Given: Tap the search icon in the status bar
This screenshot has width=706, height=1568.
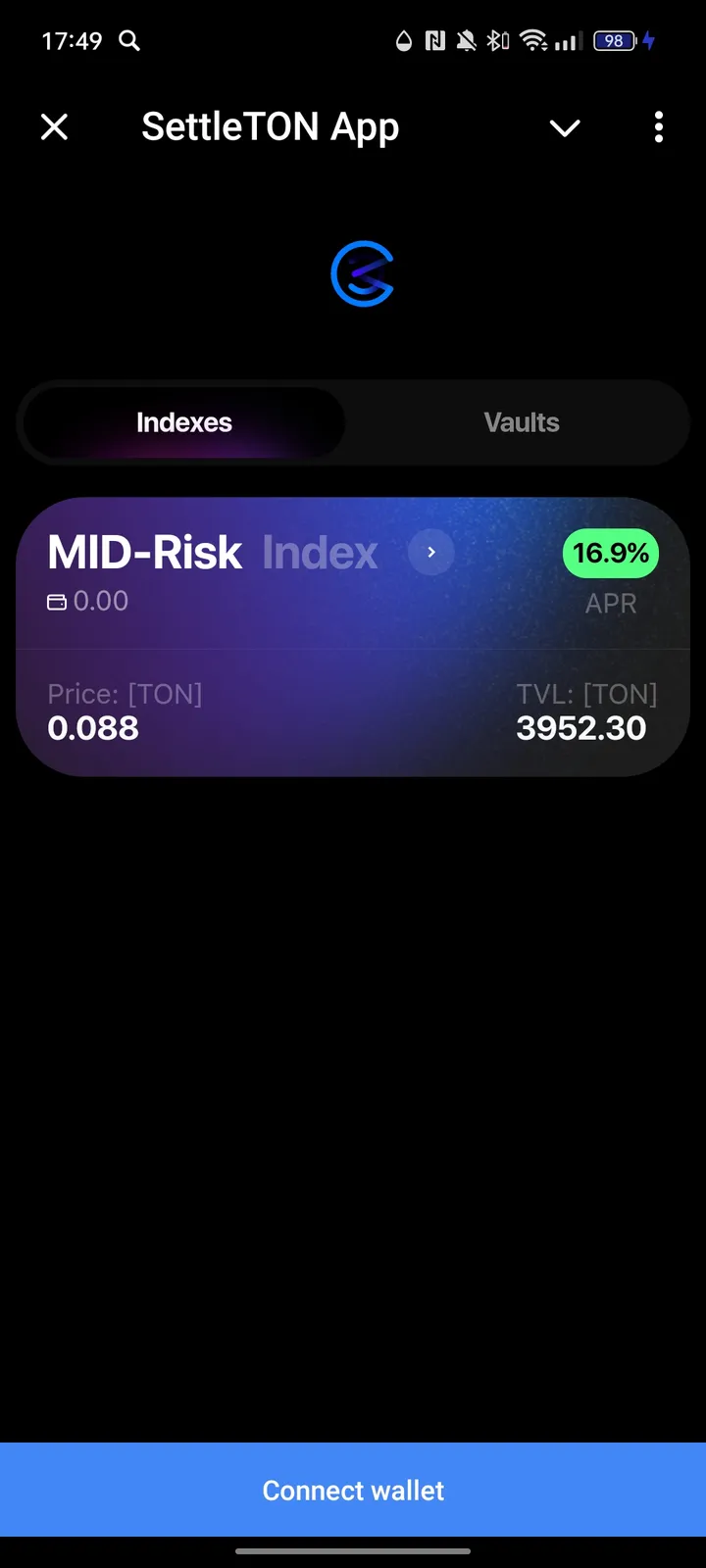Looking at the screenshot, I should (x=128, y=41).
